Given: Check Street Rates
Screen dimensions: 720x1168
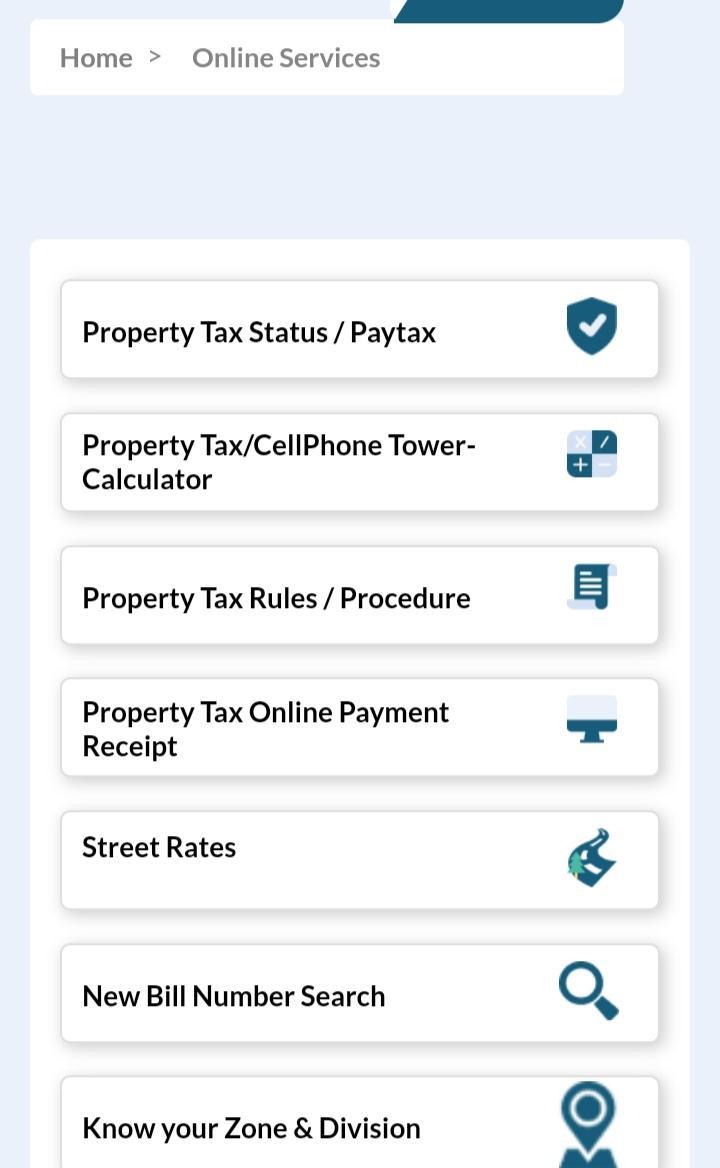Looking at the screenshot, I should [x=360, y=860].
